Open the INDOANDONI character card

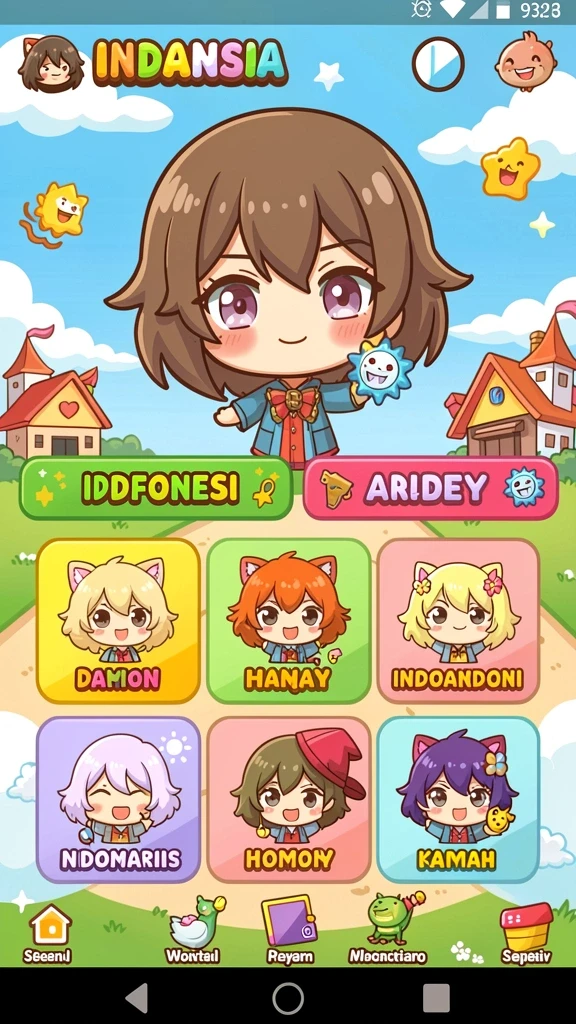coord(458,620)
